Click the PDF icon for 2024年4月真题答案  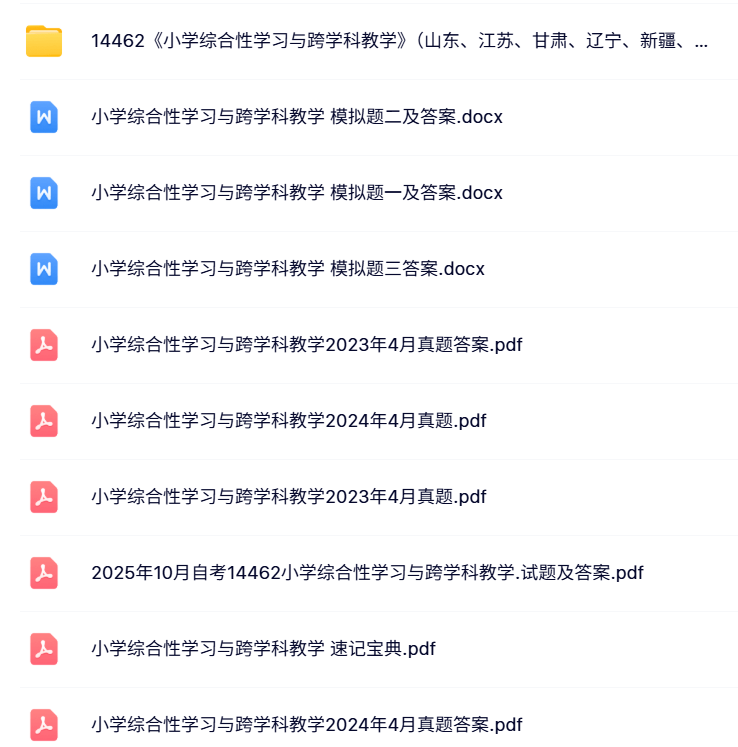[x=43, y=723]
